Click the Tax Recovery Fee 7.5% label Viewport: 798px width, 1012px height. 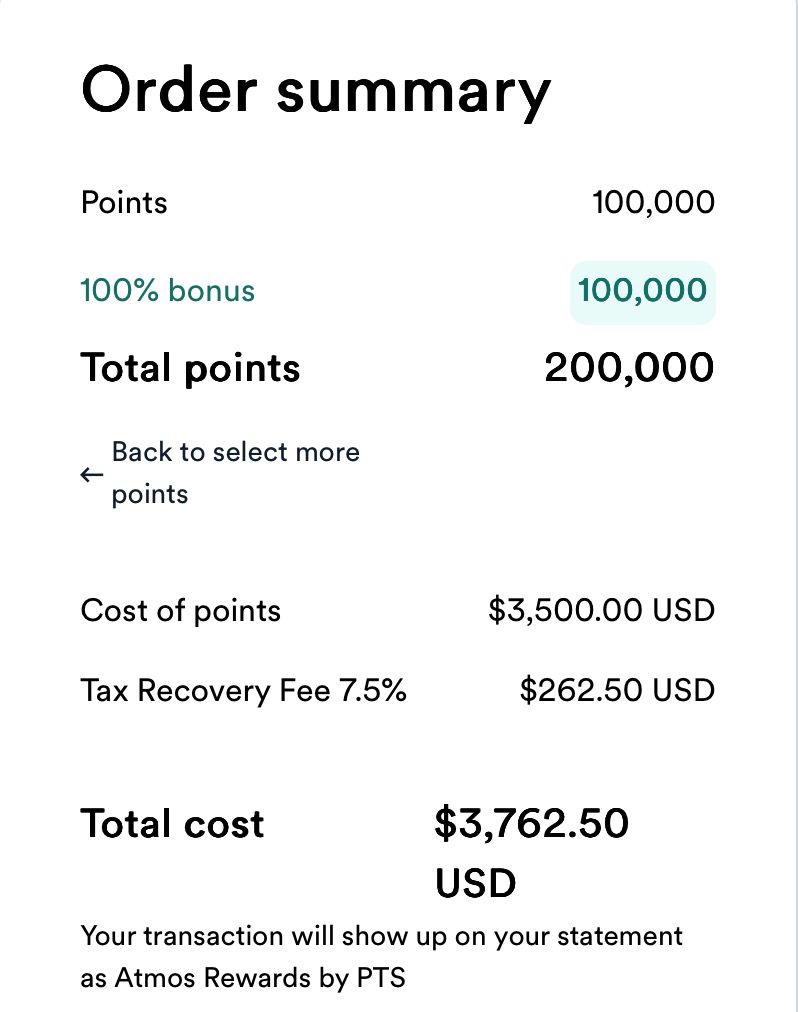[x=244, y=691]
